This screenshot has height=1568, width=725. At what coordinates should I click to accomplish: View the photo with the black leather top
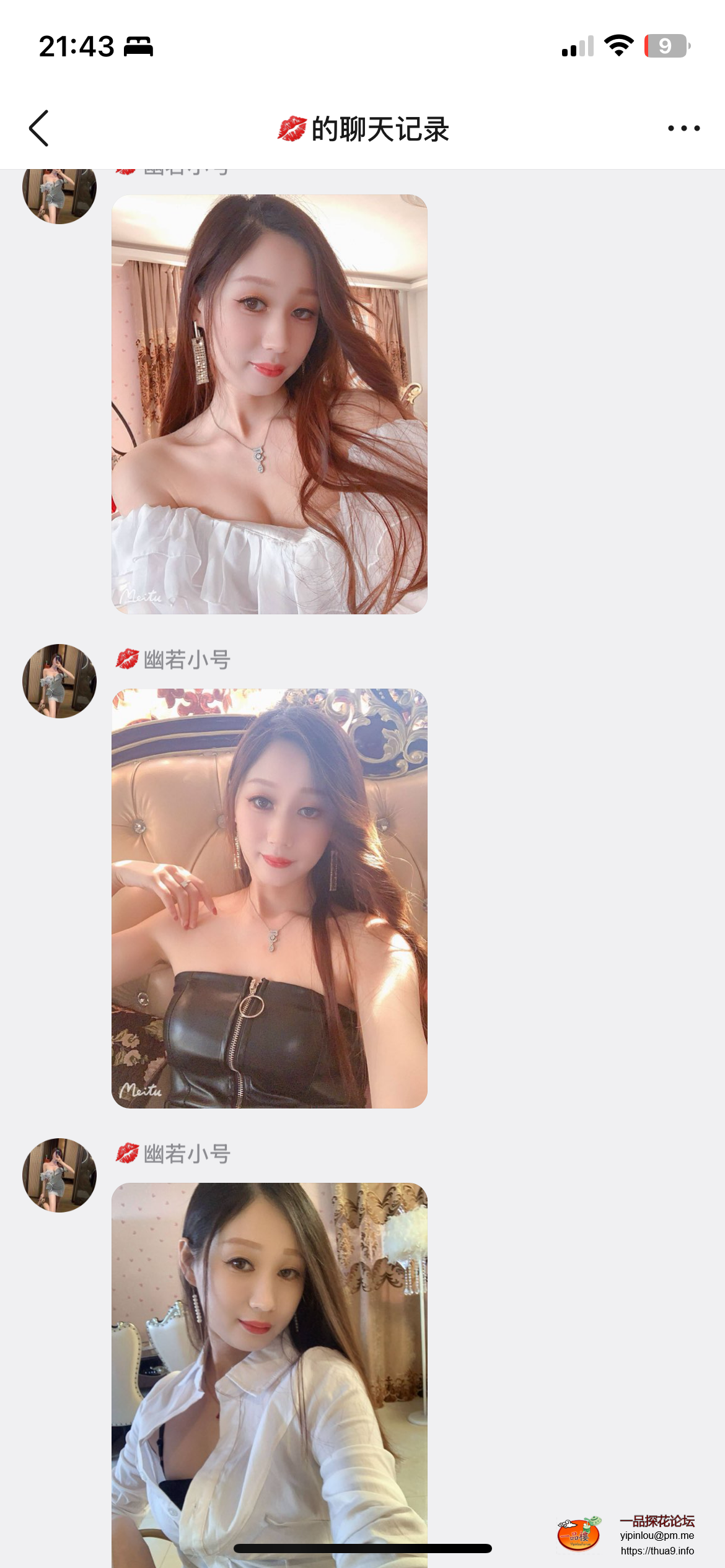[270, 898]
